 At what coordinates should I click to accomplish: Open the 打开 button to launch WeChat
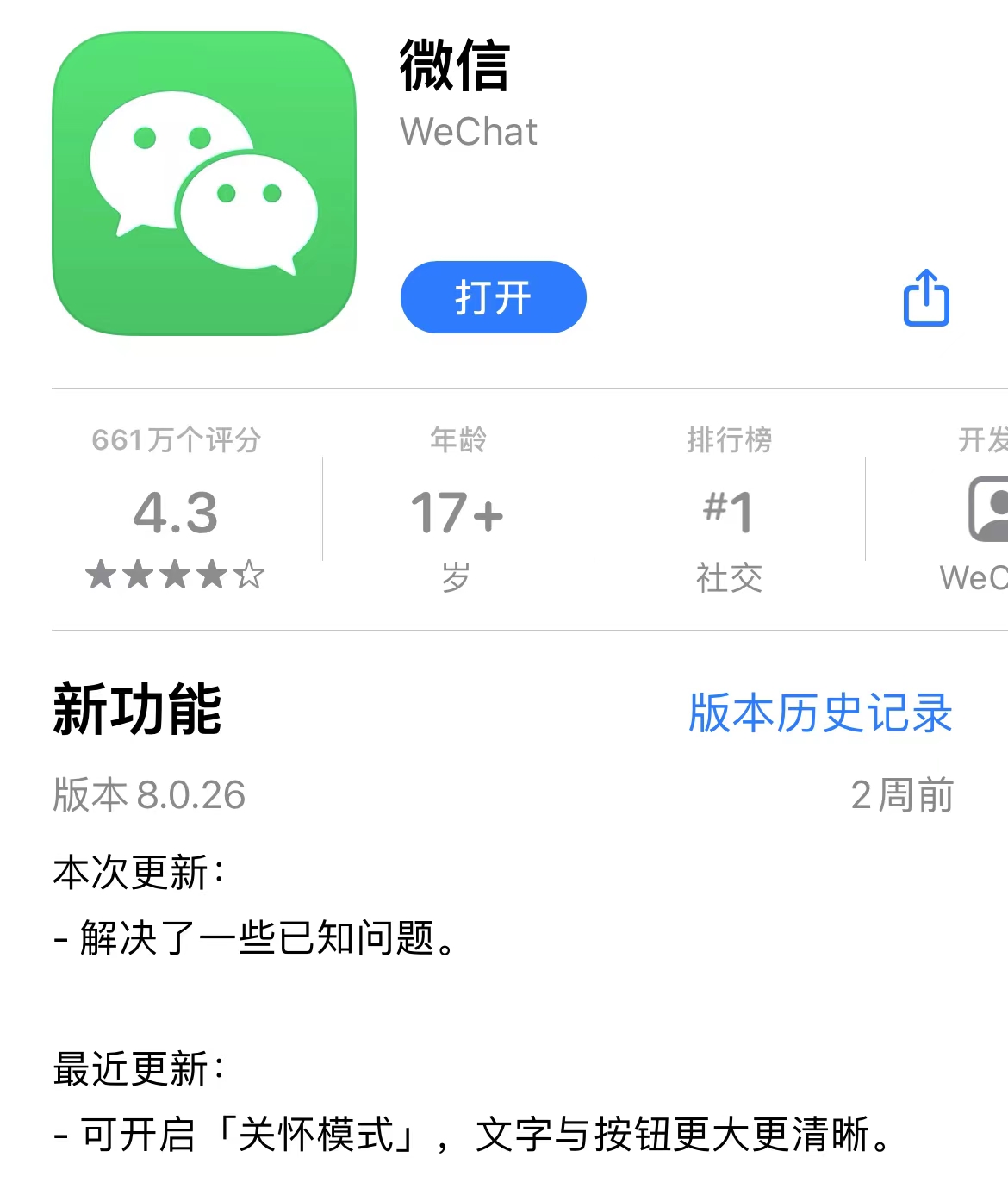(493, 296)
